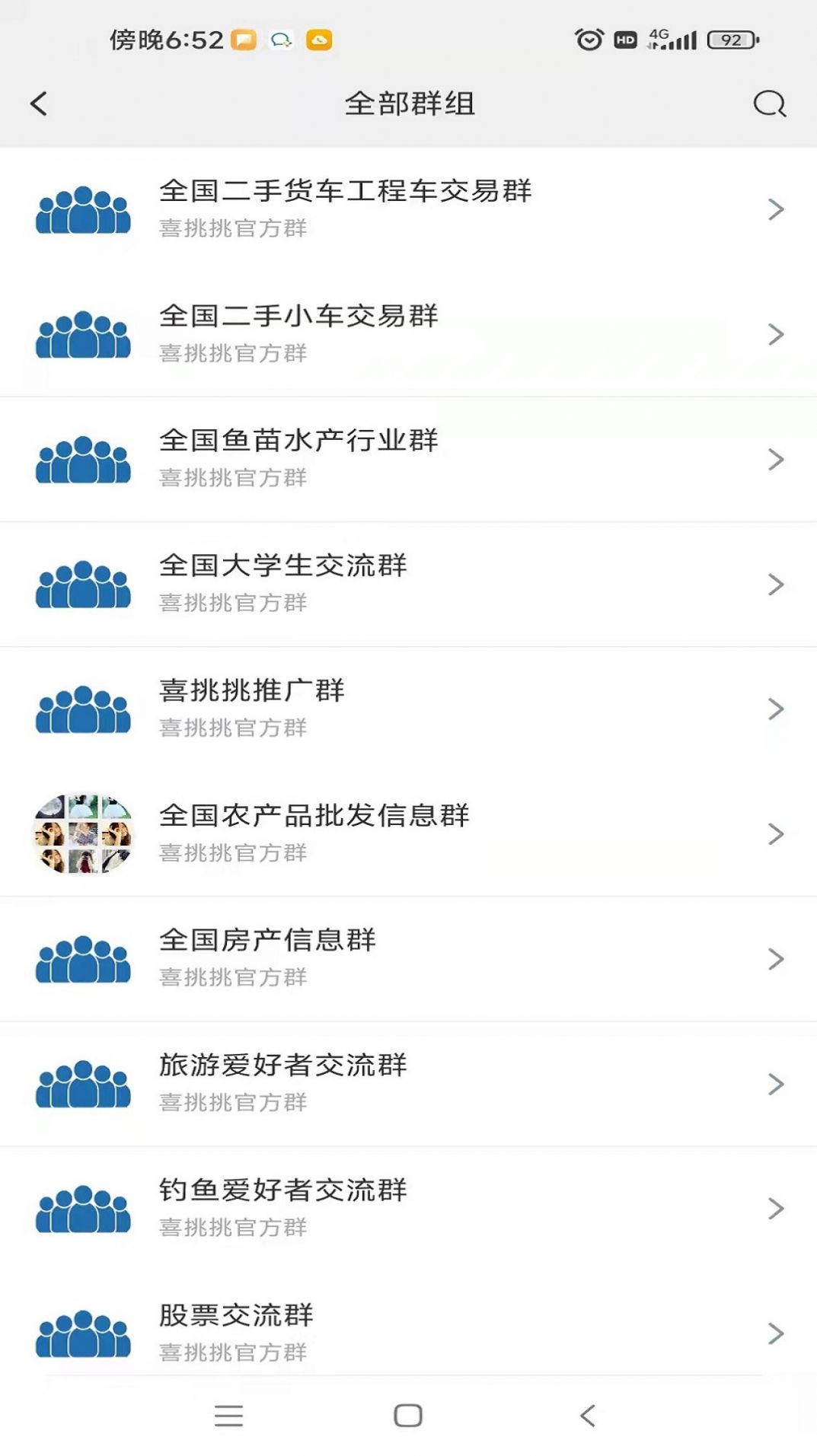Tap the group avatar of 股票交流群

[x=84, y=1332]
